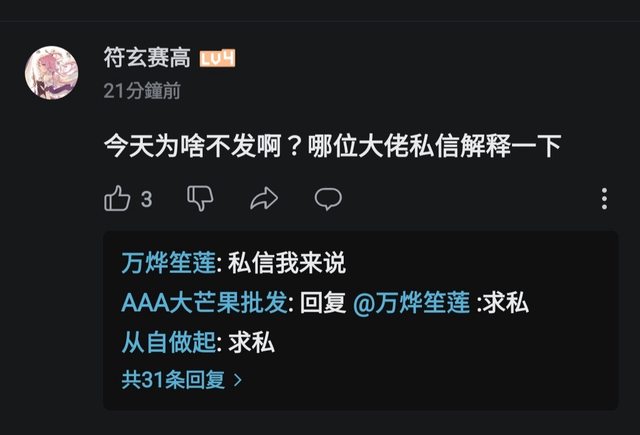
Task: Open 从自做起's profile
Action: pos(167,342)
